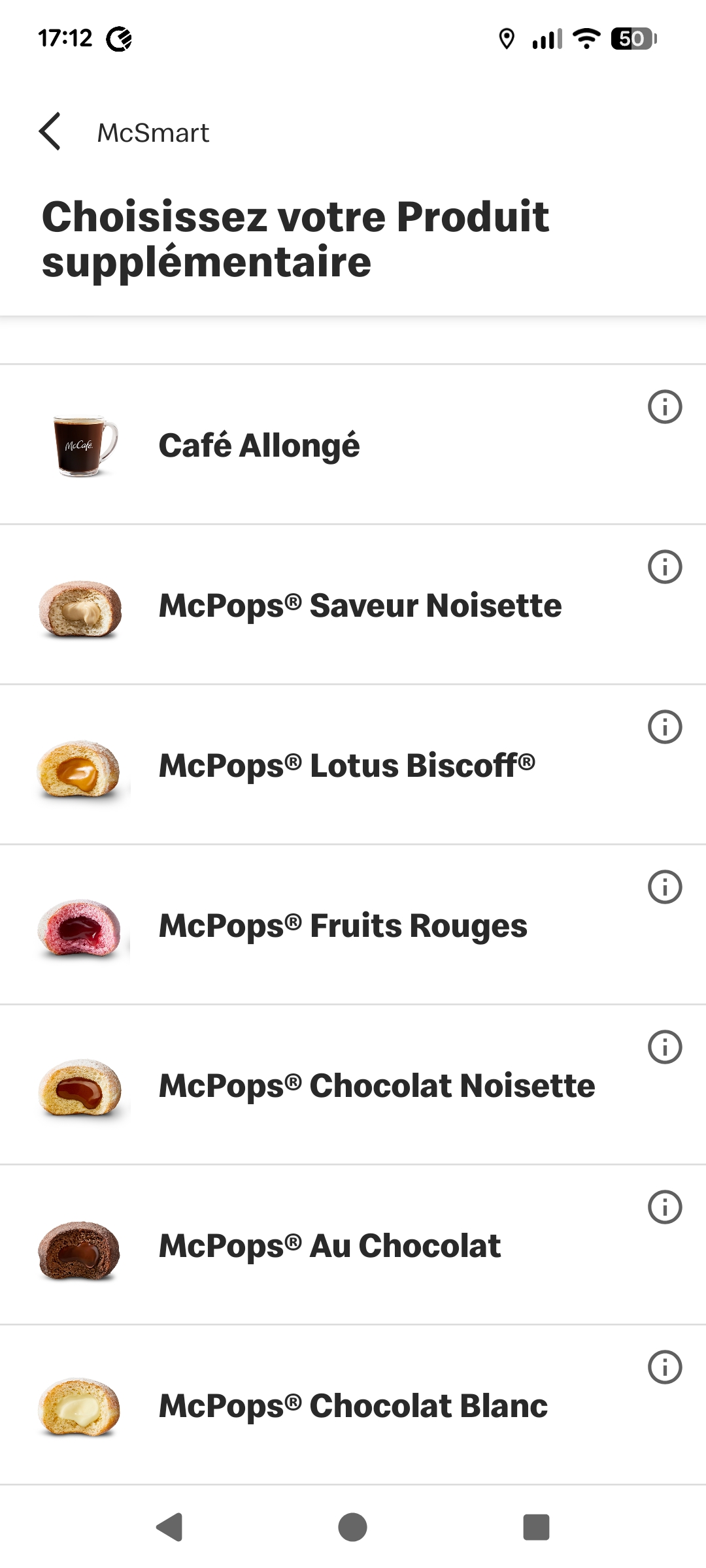Tap the system home button
This screenshot has height=1568, width=706.
click(352, 1527)
